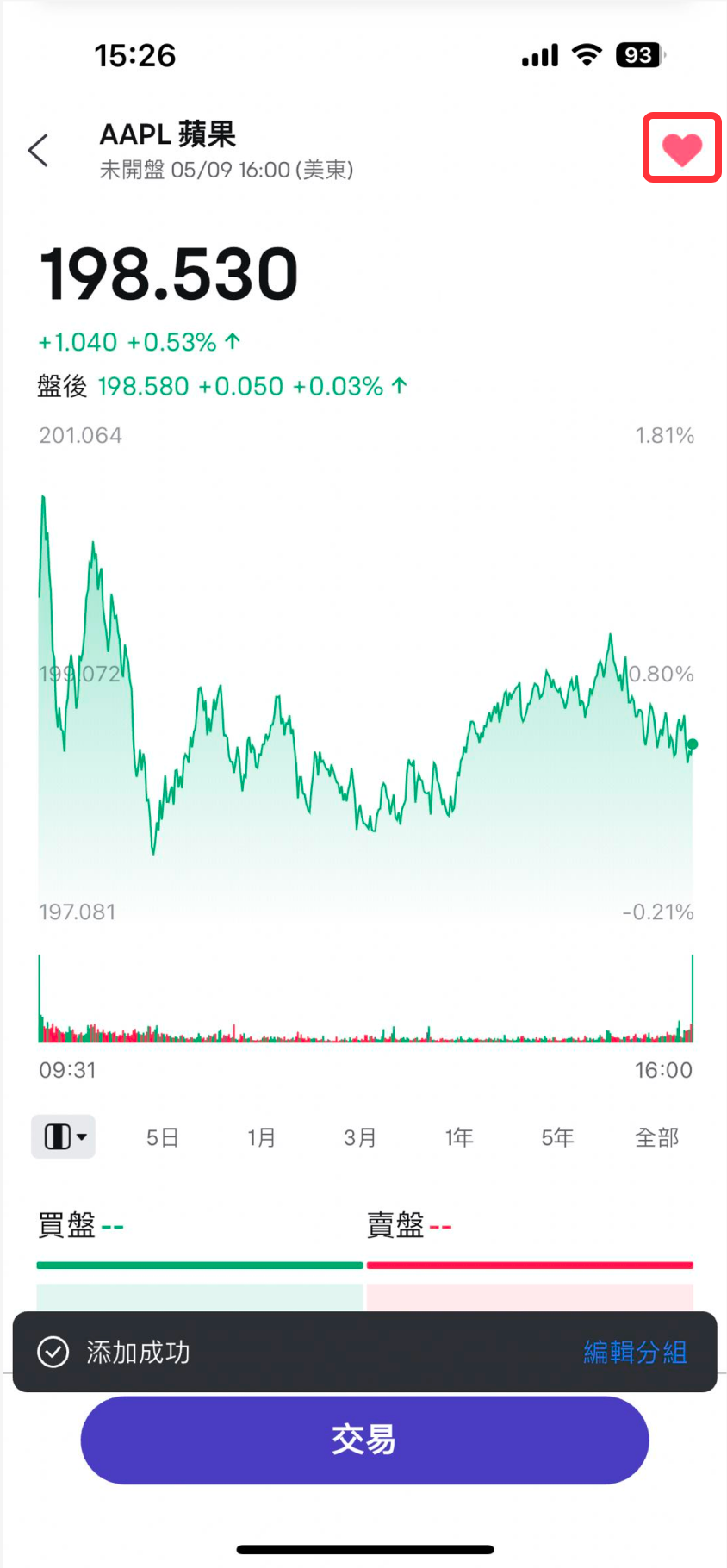Show the 5年 price chart
727x1568 pixels.
coord(557,1138)
